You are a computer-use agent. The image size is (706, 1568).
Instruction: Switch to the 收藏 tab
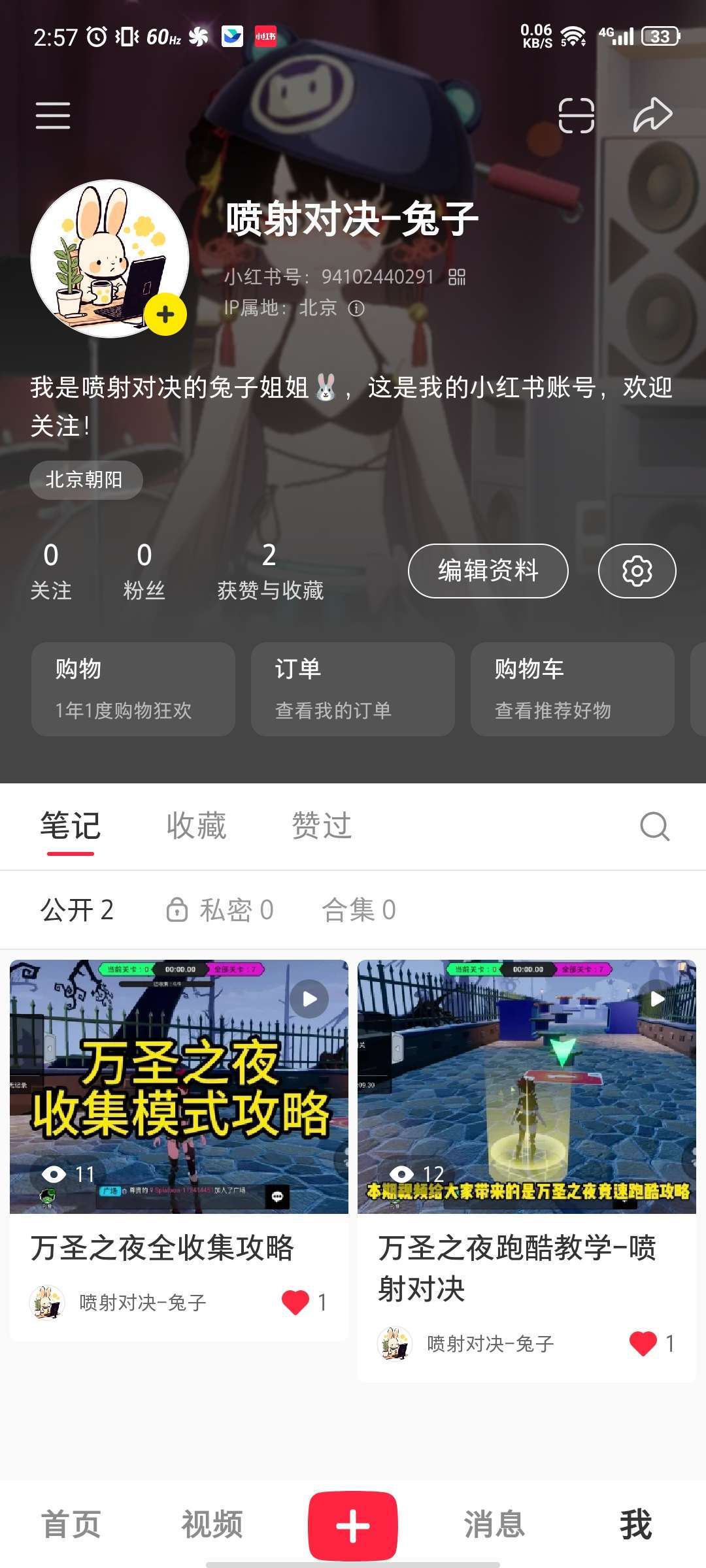coord(196,826)
